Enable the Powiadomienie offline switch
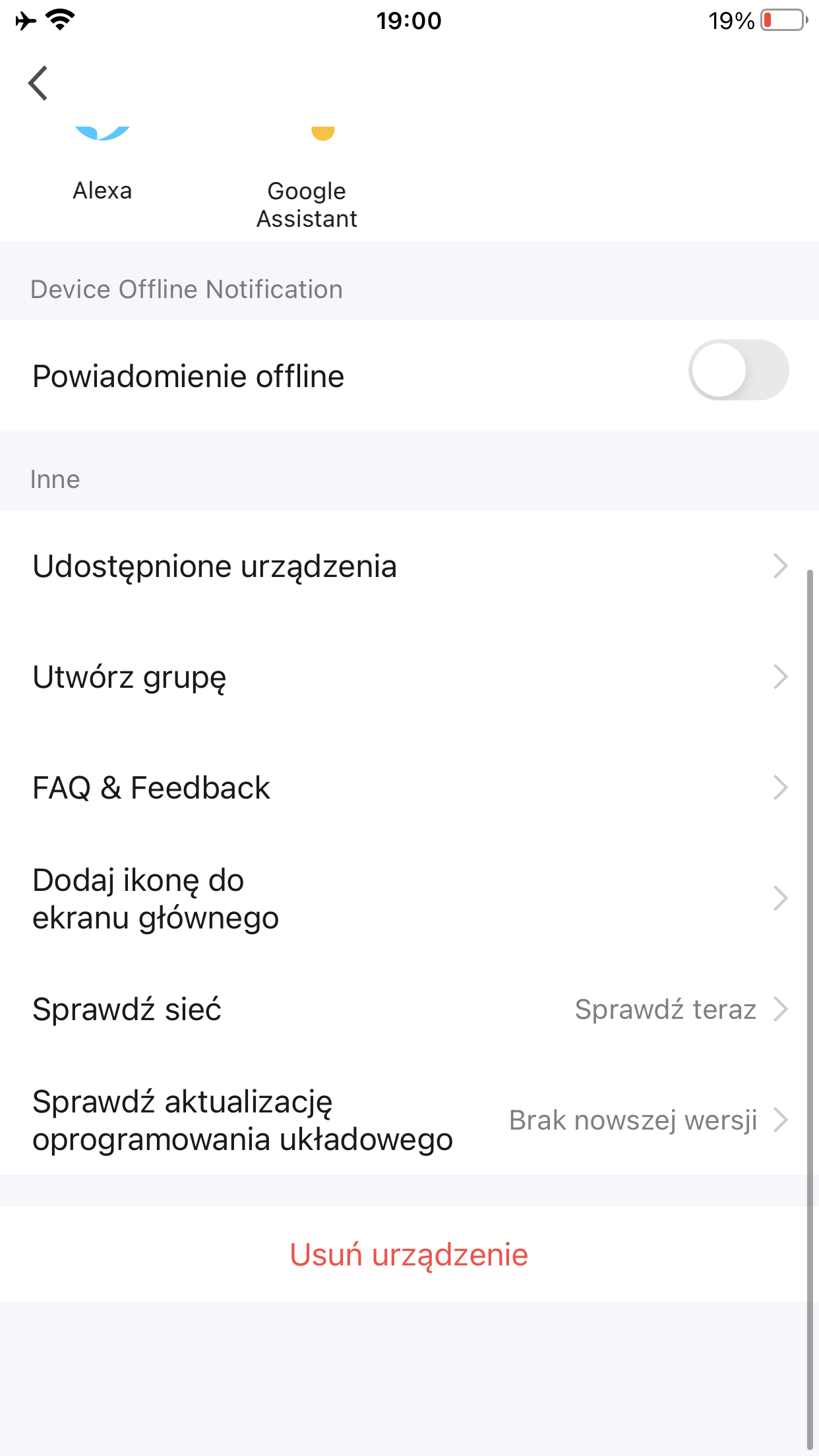The height and width of the screenshot is (1456, 819). coord(739,370)
